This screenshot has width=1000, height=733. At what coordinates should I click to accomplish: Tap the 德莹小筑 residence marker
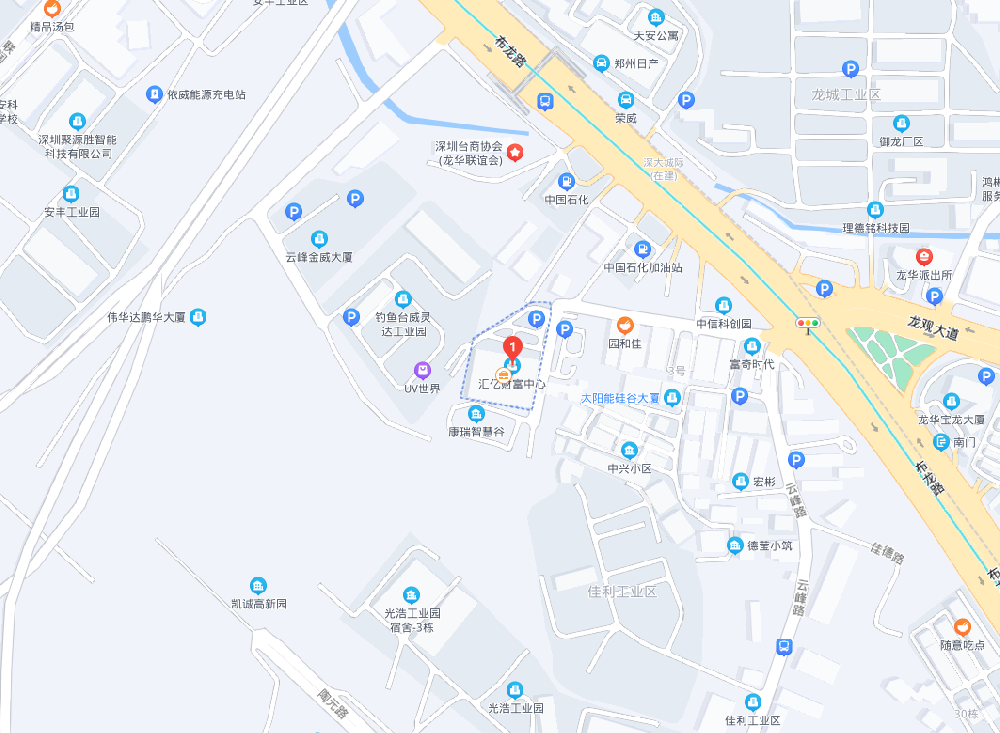click(x=735, y=544)
